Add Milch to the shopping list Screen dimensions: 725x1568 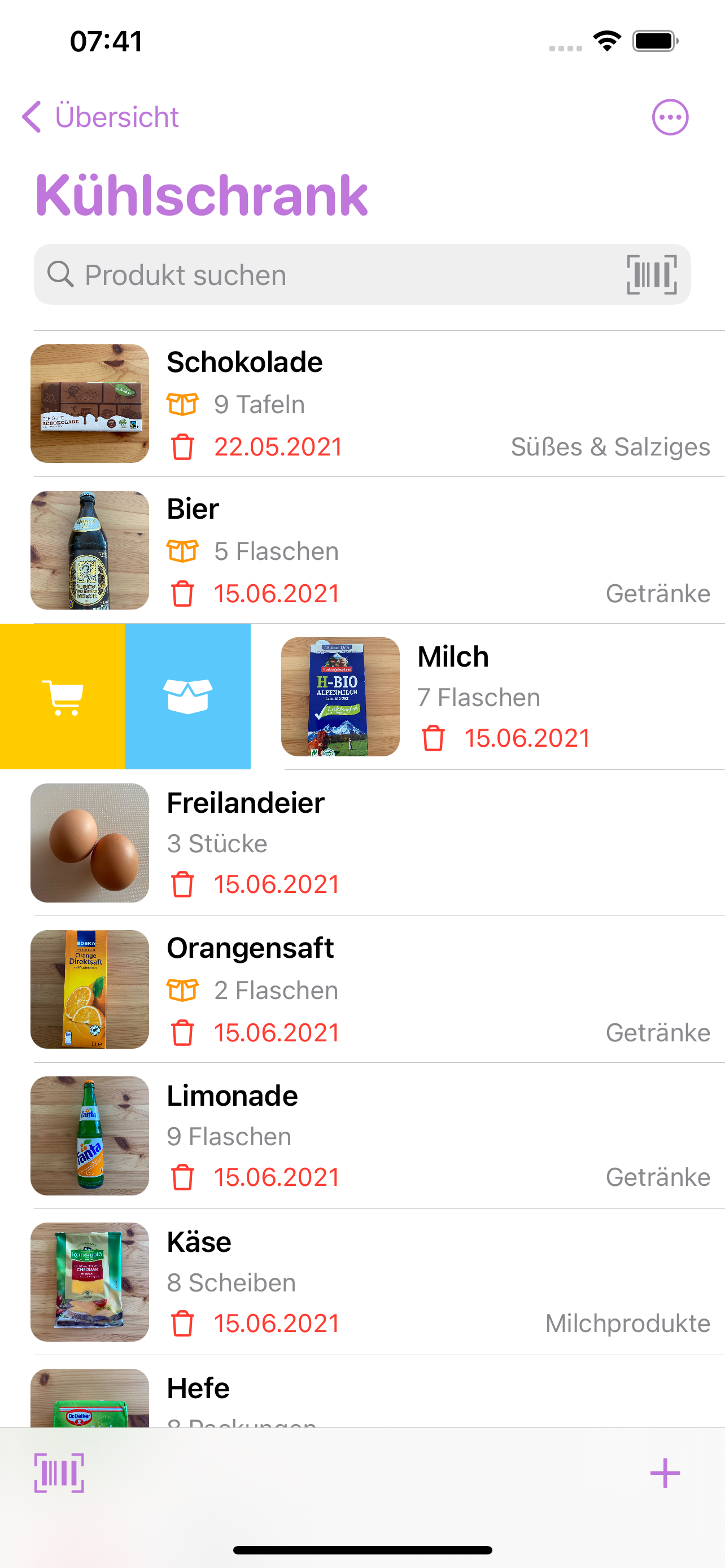pyautogui.click(x=63, y=697)
